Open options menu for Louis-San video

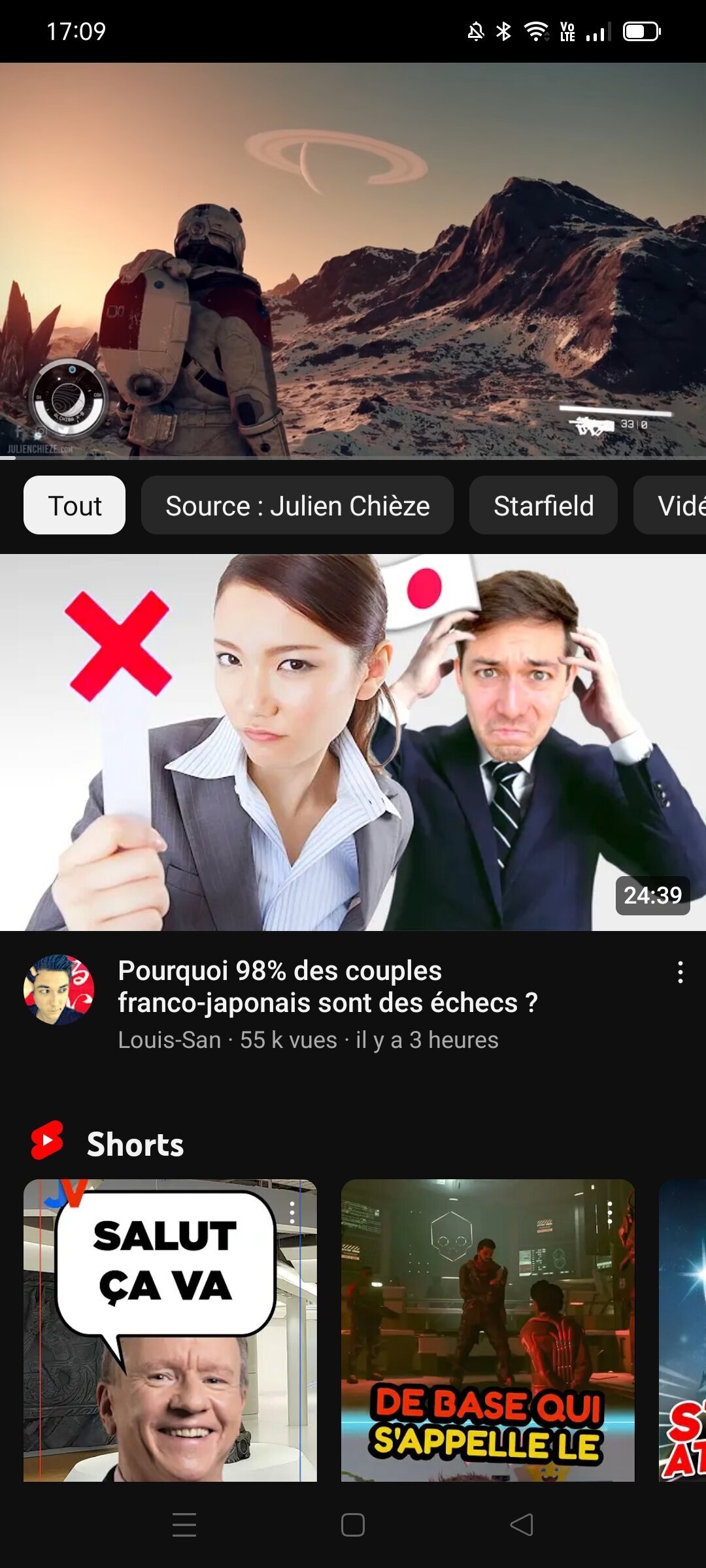tap(681, 972)
